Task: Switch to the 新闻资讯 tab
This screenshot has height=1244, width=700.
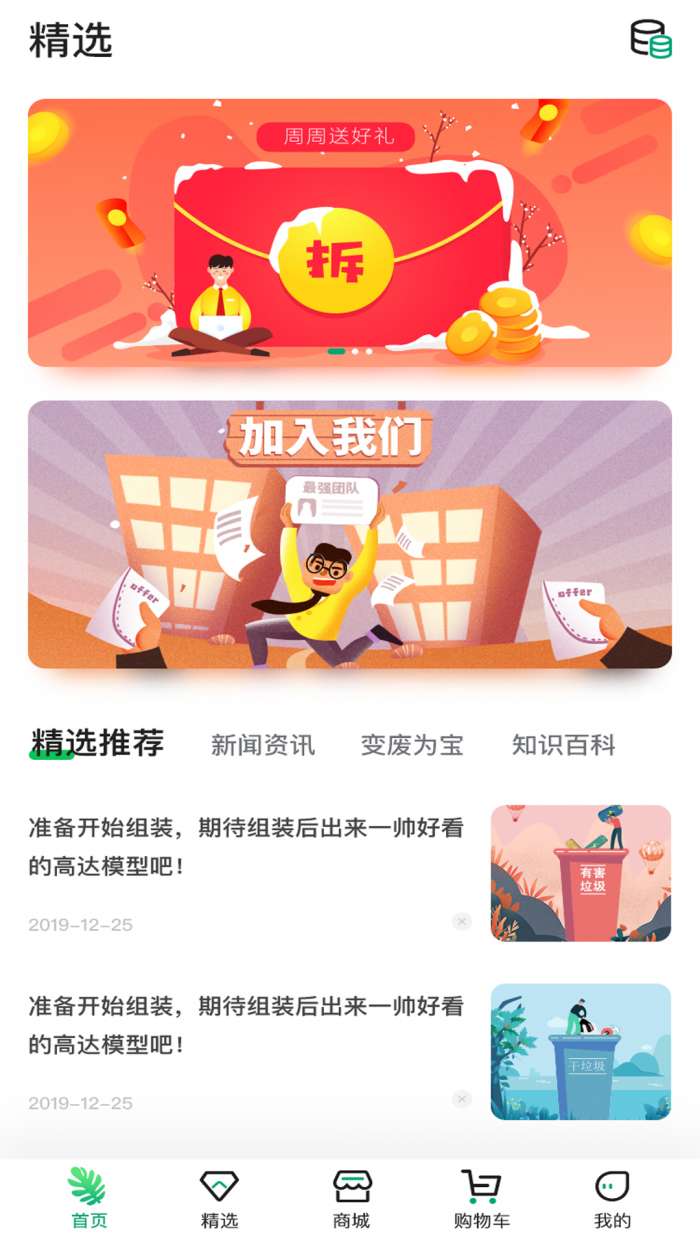Action: pos(263,745)
